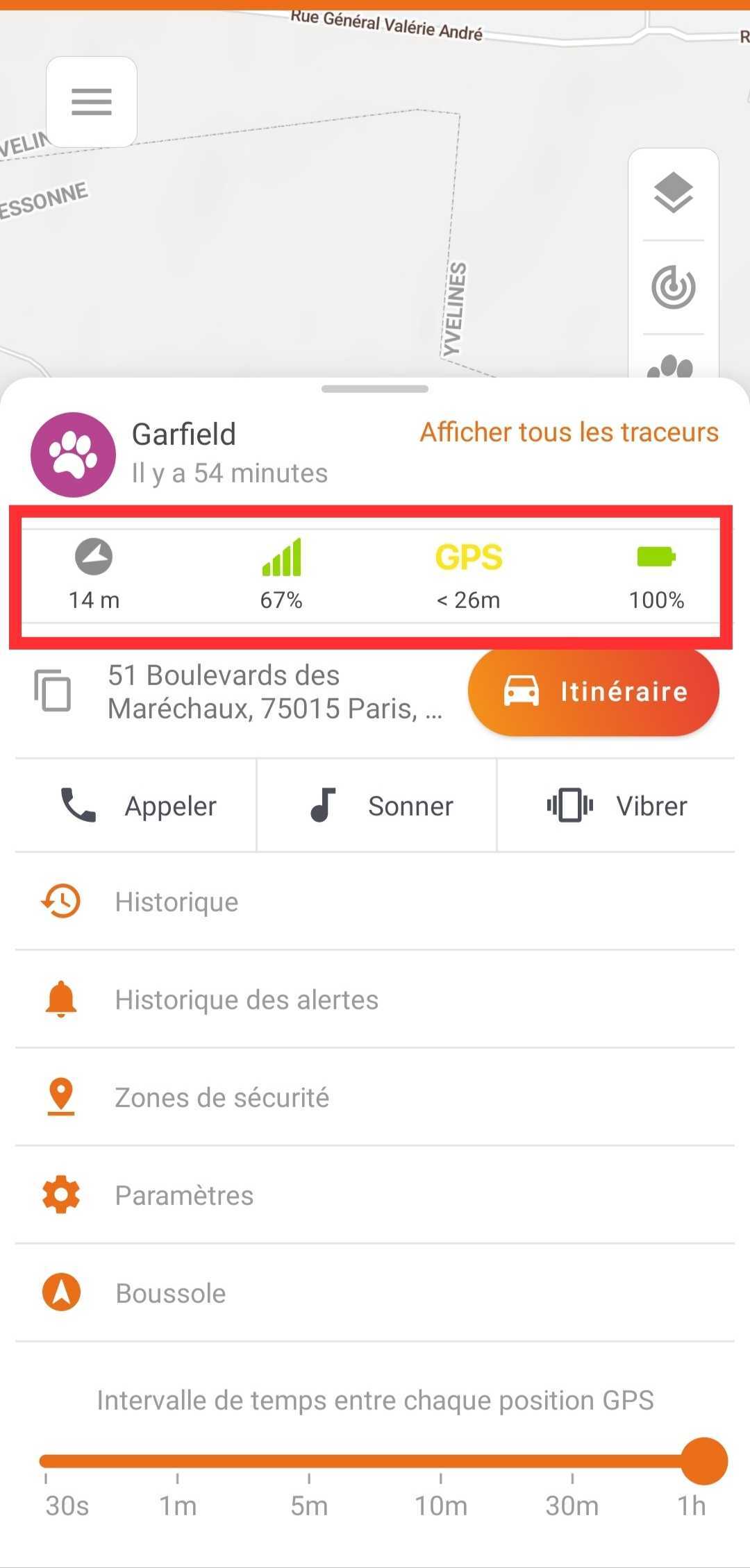Image resolution: width=750 pixels, height=1568 pixels.
Task: Tap Appeler to call the tracker
Action: (136, 805)
